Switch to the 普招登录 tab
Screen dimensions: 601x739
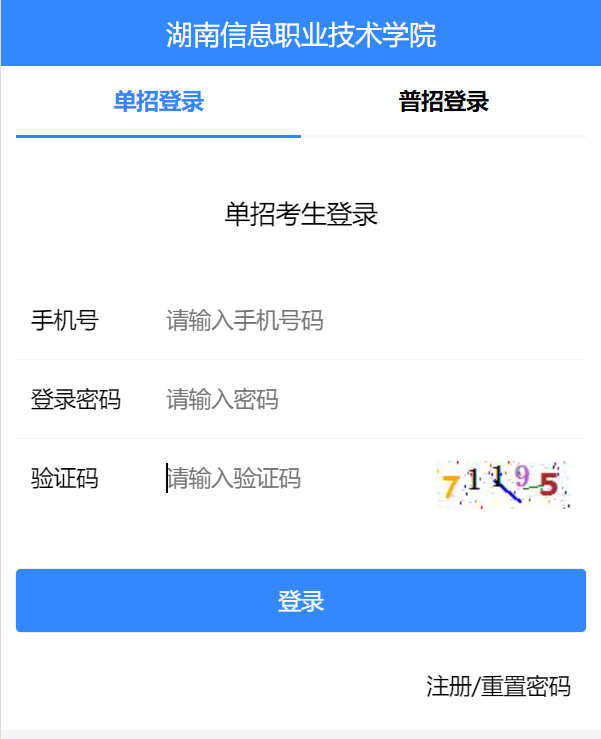click(x=443, y=102)
